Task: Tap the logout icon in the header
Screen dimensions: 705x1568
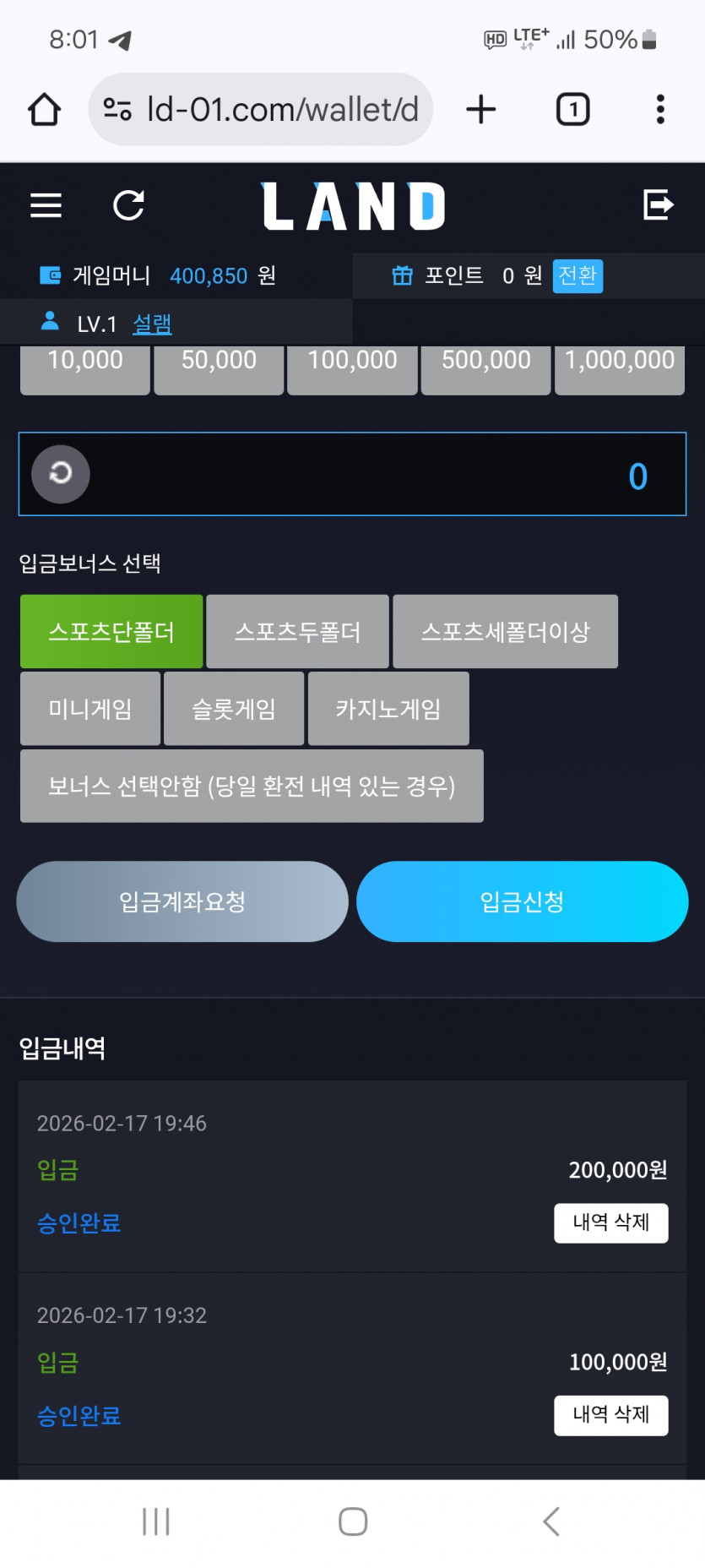Action: click(658, 204)
